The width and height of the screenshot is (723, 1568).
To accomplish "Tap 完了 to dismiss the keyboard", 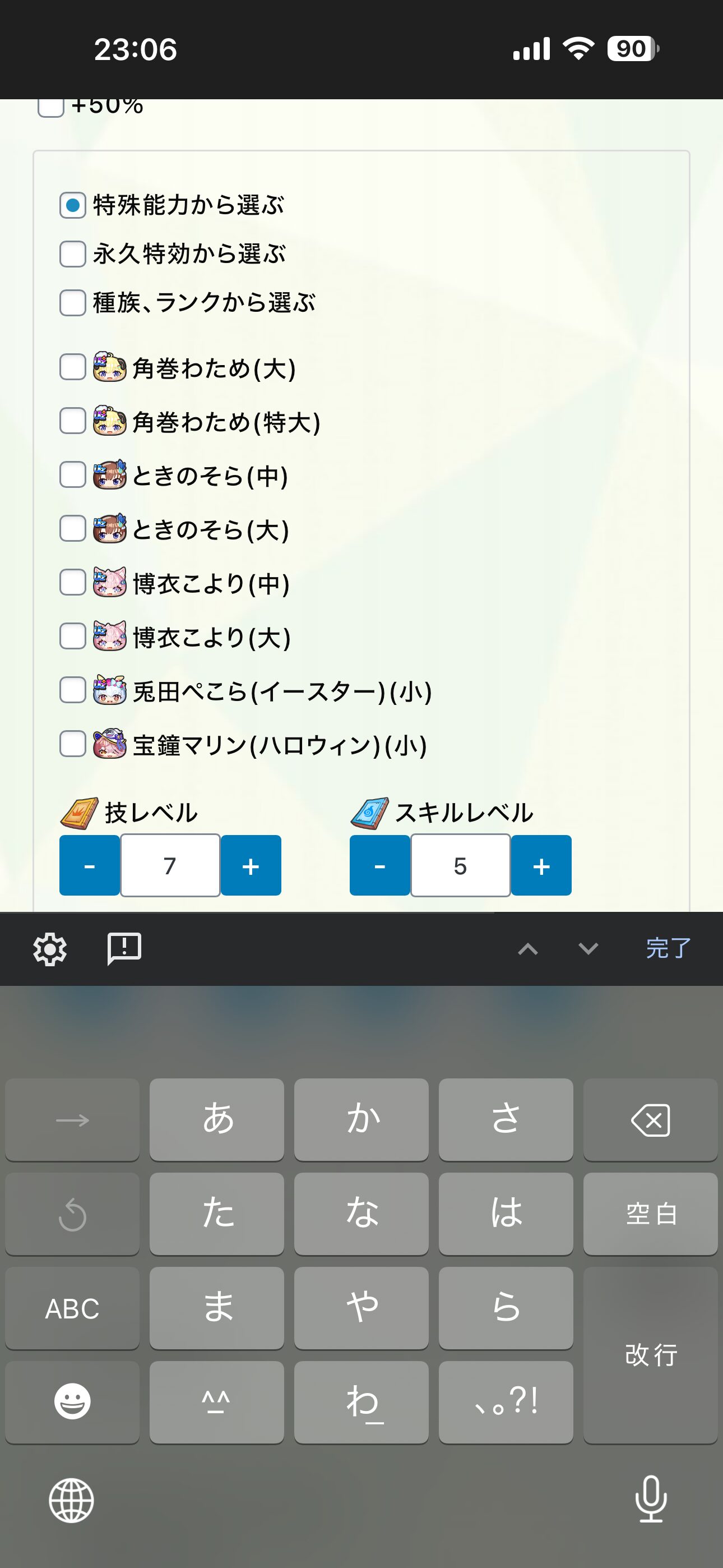I will click(668, 948).
